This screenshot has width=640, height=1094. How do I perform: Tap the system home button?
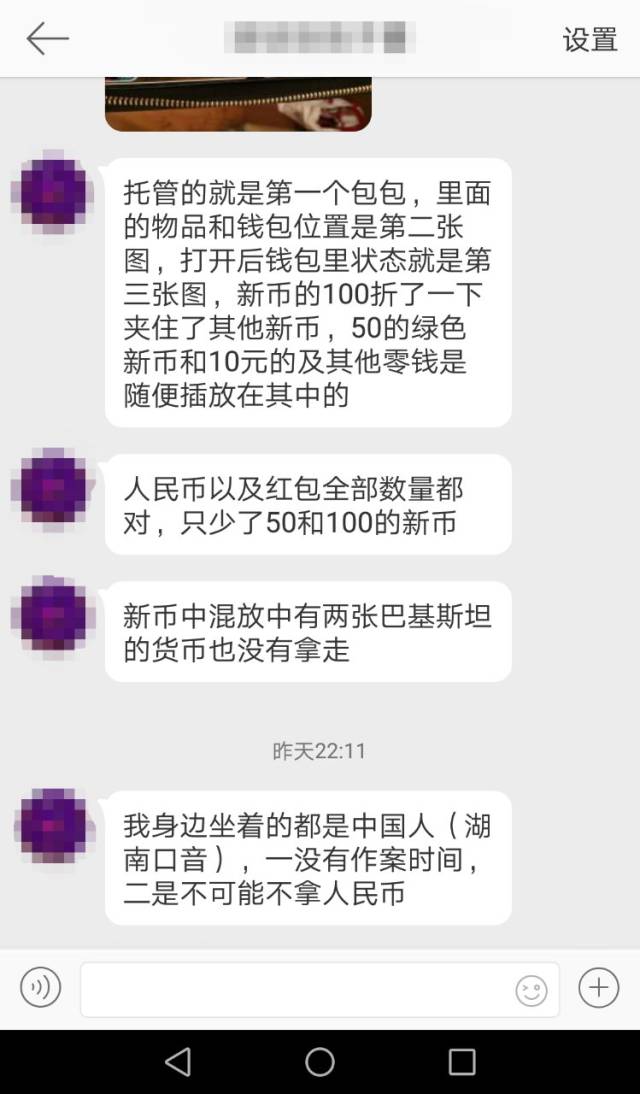(320, 1062)
